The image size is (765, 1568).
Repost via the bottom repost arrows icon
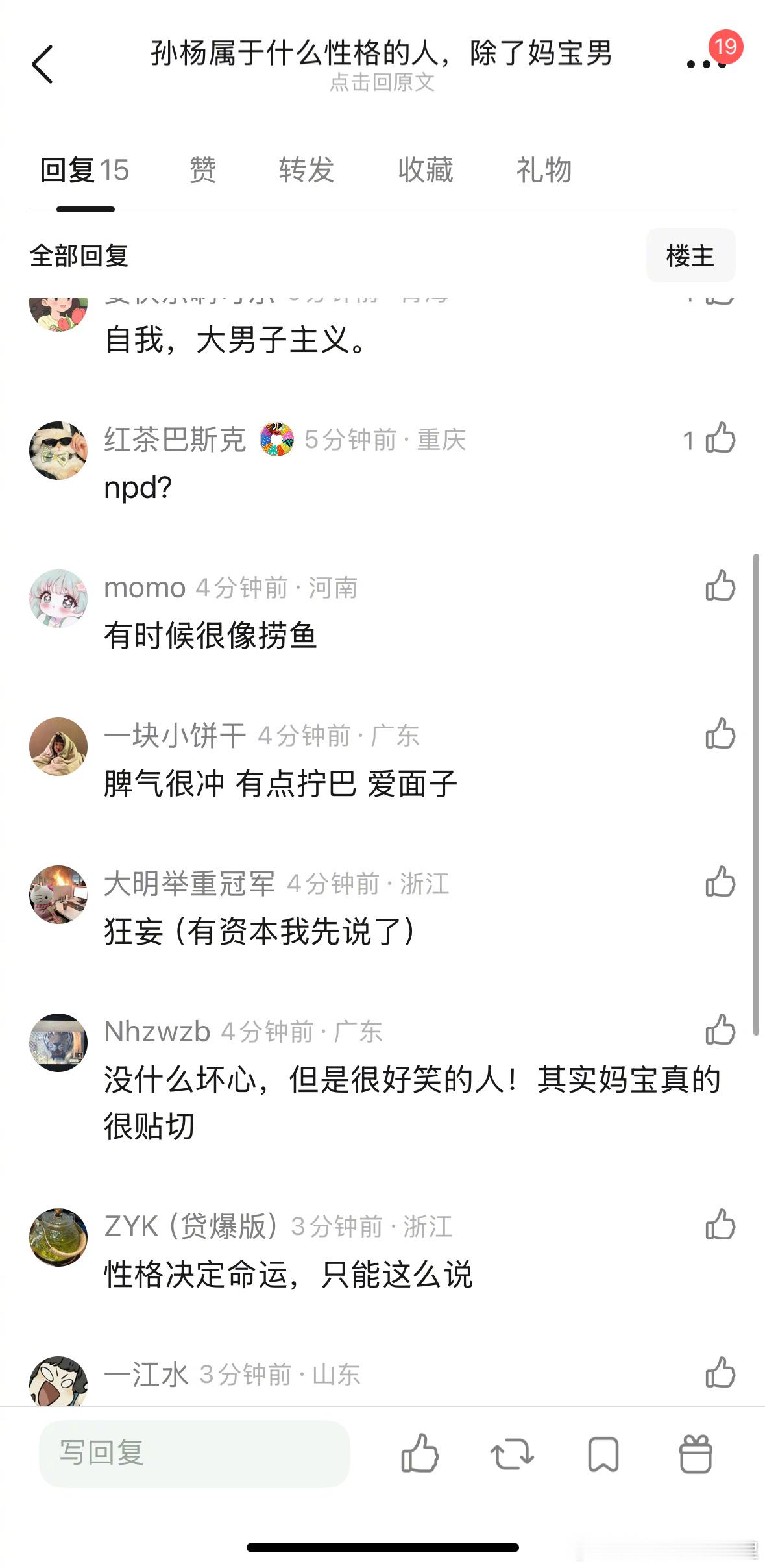(x=512, y=1456)
